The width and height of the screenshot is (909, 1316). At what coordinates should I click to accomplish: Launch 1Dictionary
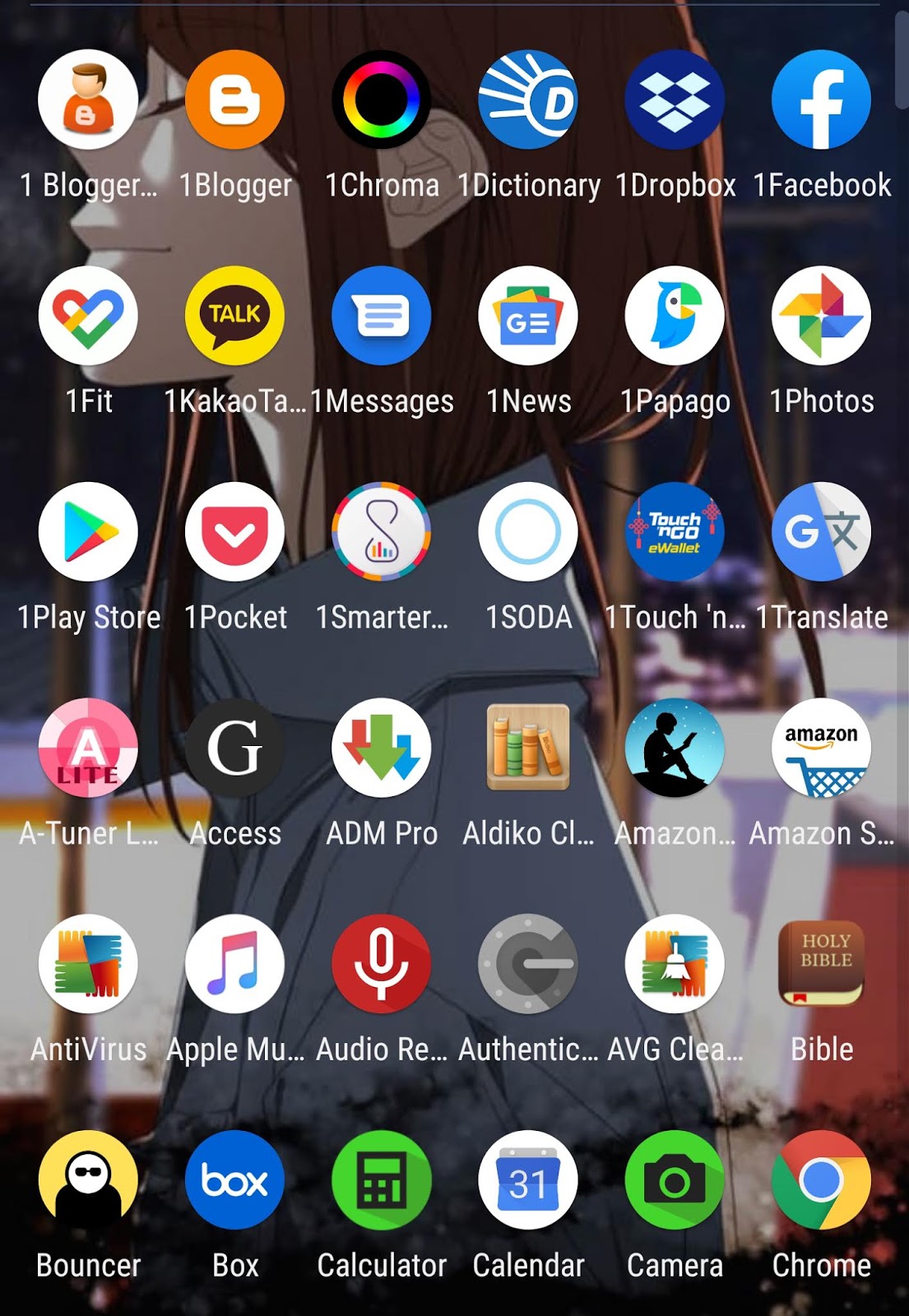tap(528, 100)
